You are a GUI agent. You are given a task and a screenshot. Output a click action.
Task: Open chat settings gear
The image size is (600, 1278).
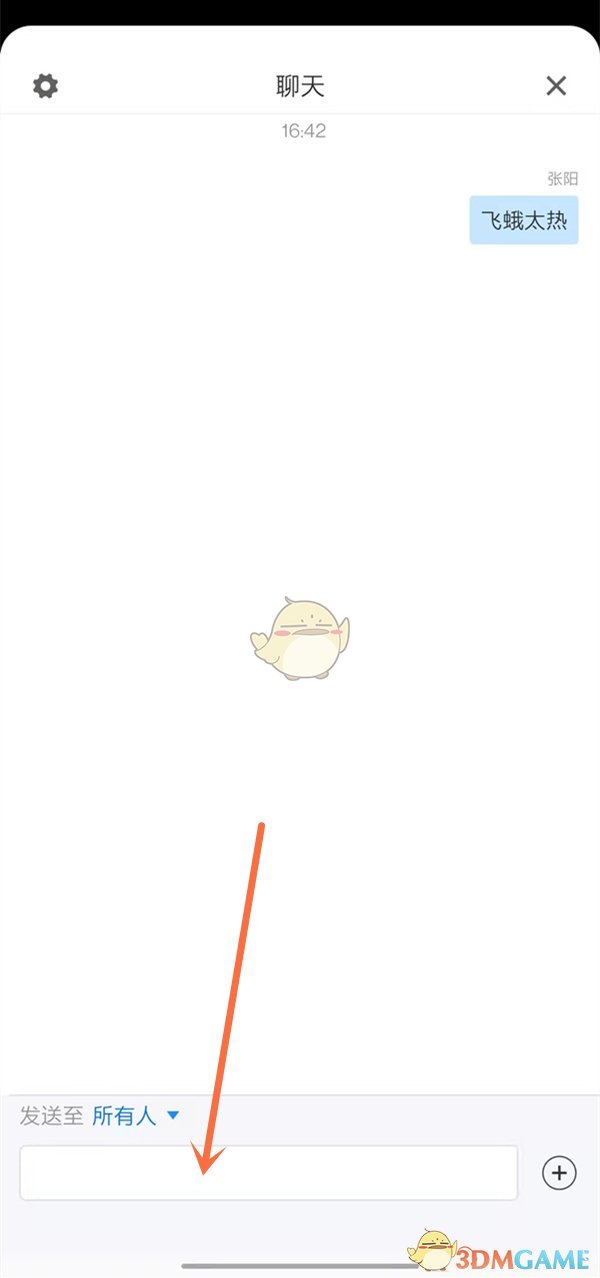pos(45,86)
